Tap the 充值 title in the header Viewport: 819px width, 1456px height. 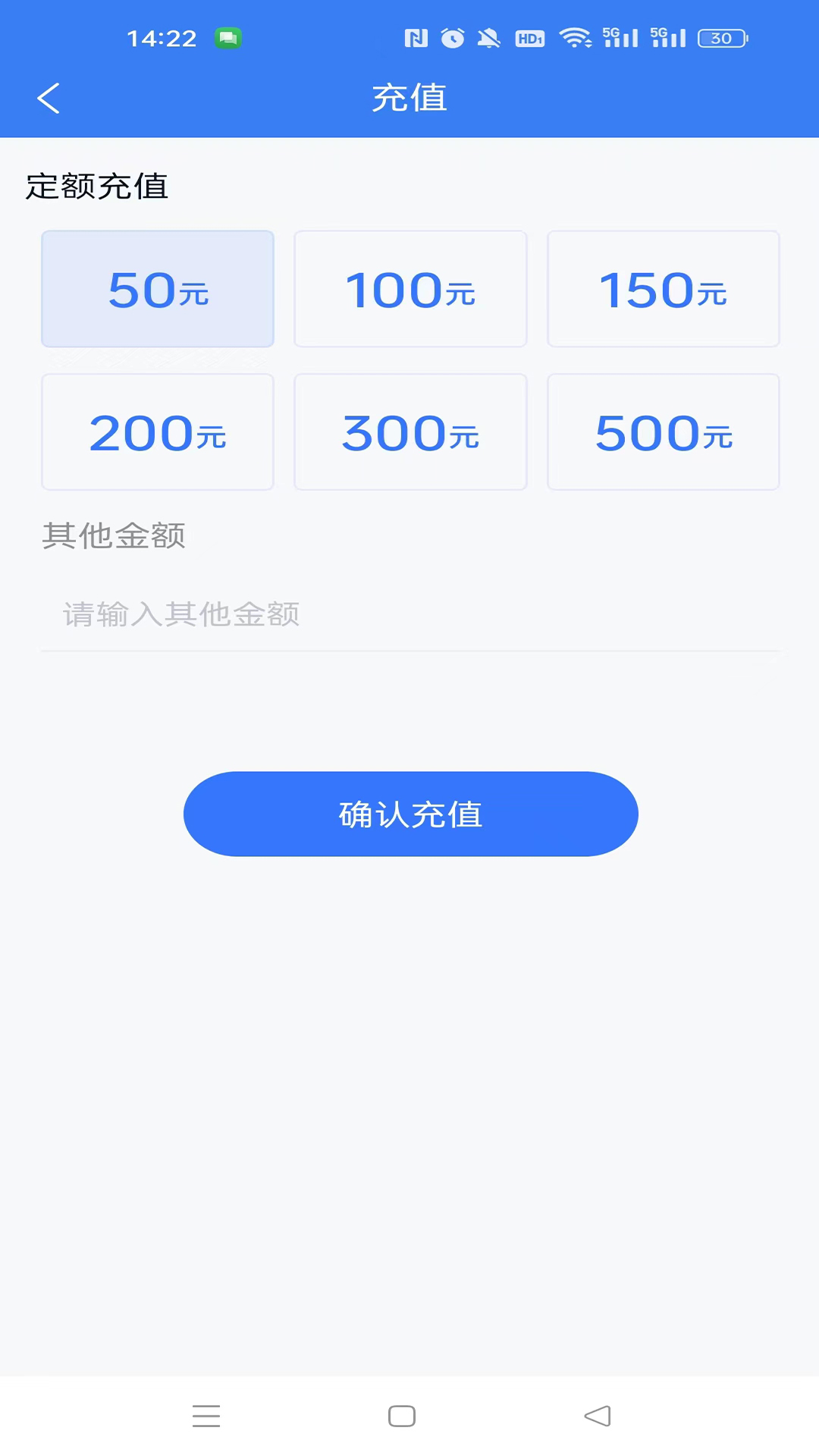point(409,98)
